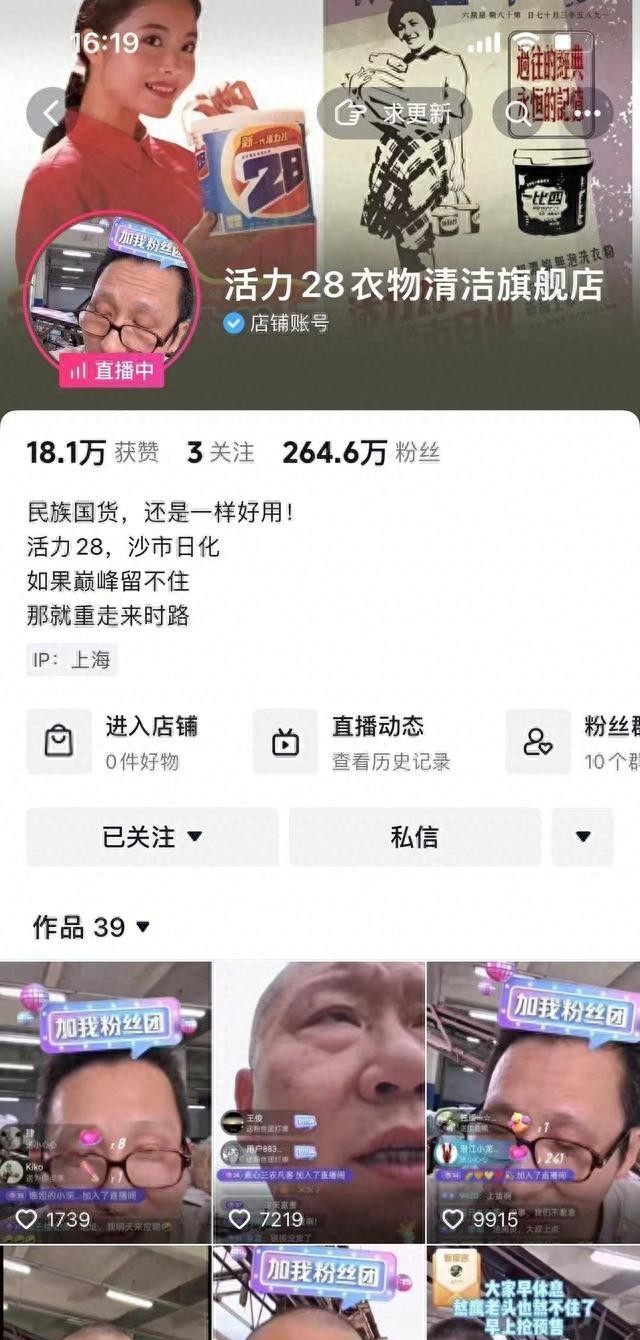Go back using the top-left arrow
The width and height of the screenshot is (640, 1340).
pyautogui.click(x=49, y=112)
